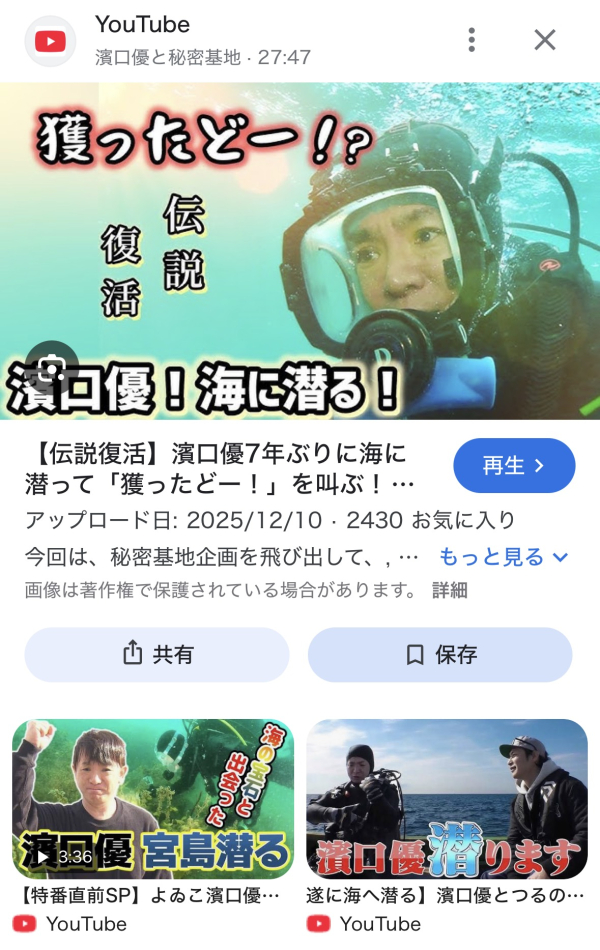
Task: Tap the 保存 save button
Action: click(x=440, y=655)
